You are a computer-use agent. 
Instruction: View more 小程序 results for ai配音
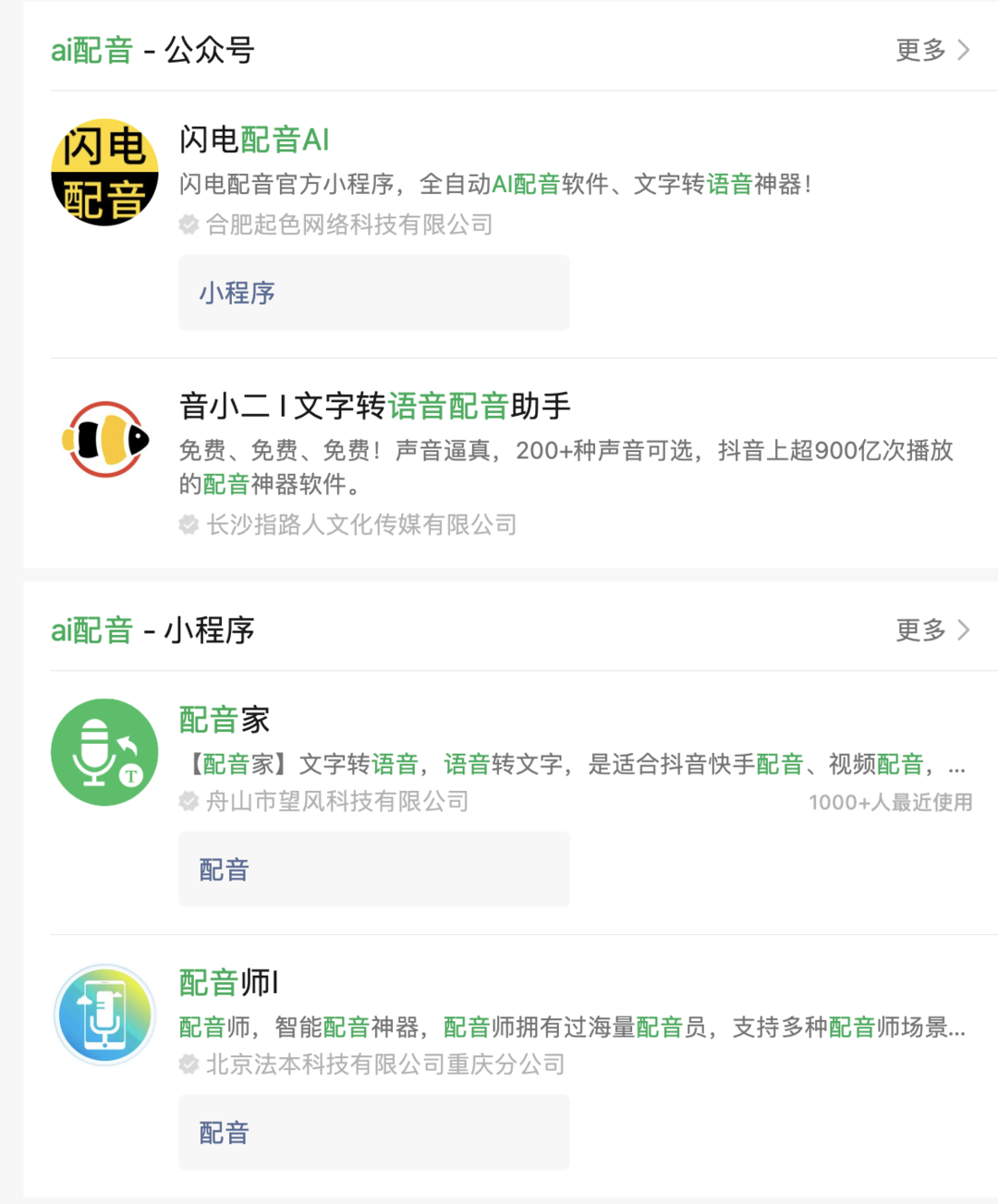931,630
